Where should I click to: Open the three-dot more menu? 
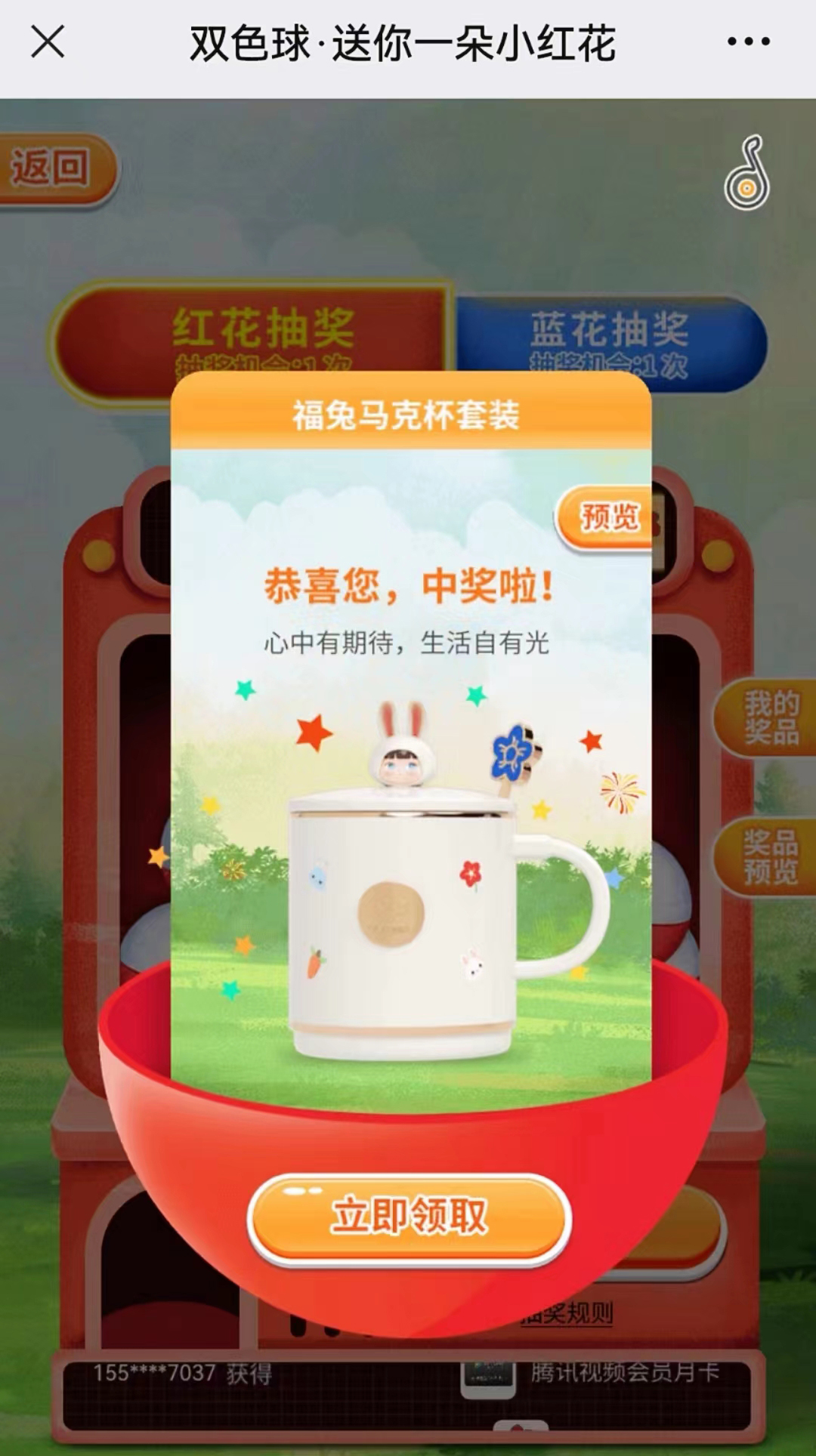click(x=749, y=42)
